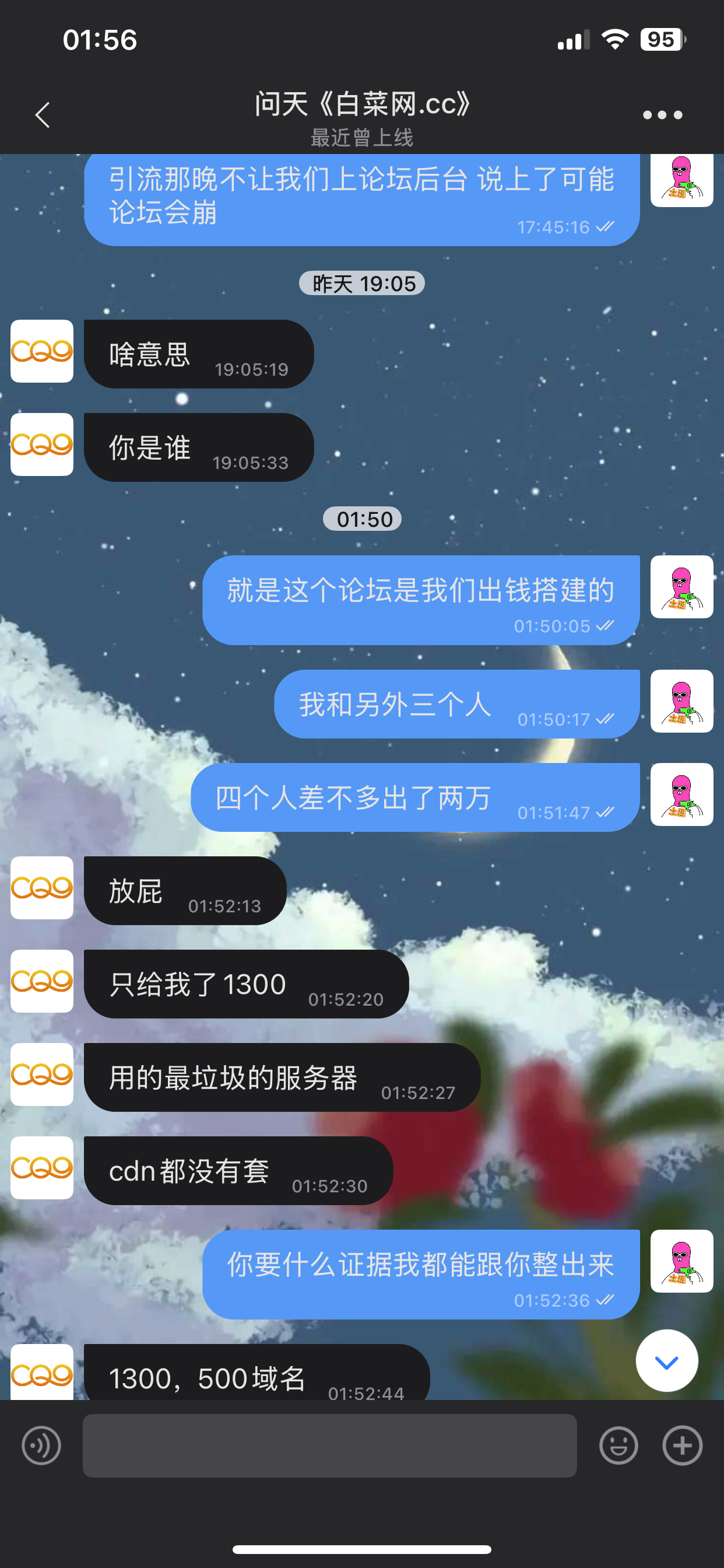Image resolution: width=724 pixels, height=1568 pixels.
Task: Jump to latest messages with down-arrow button
Action: 667,1360
